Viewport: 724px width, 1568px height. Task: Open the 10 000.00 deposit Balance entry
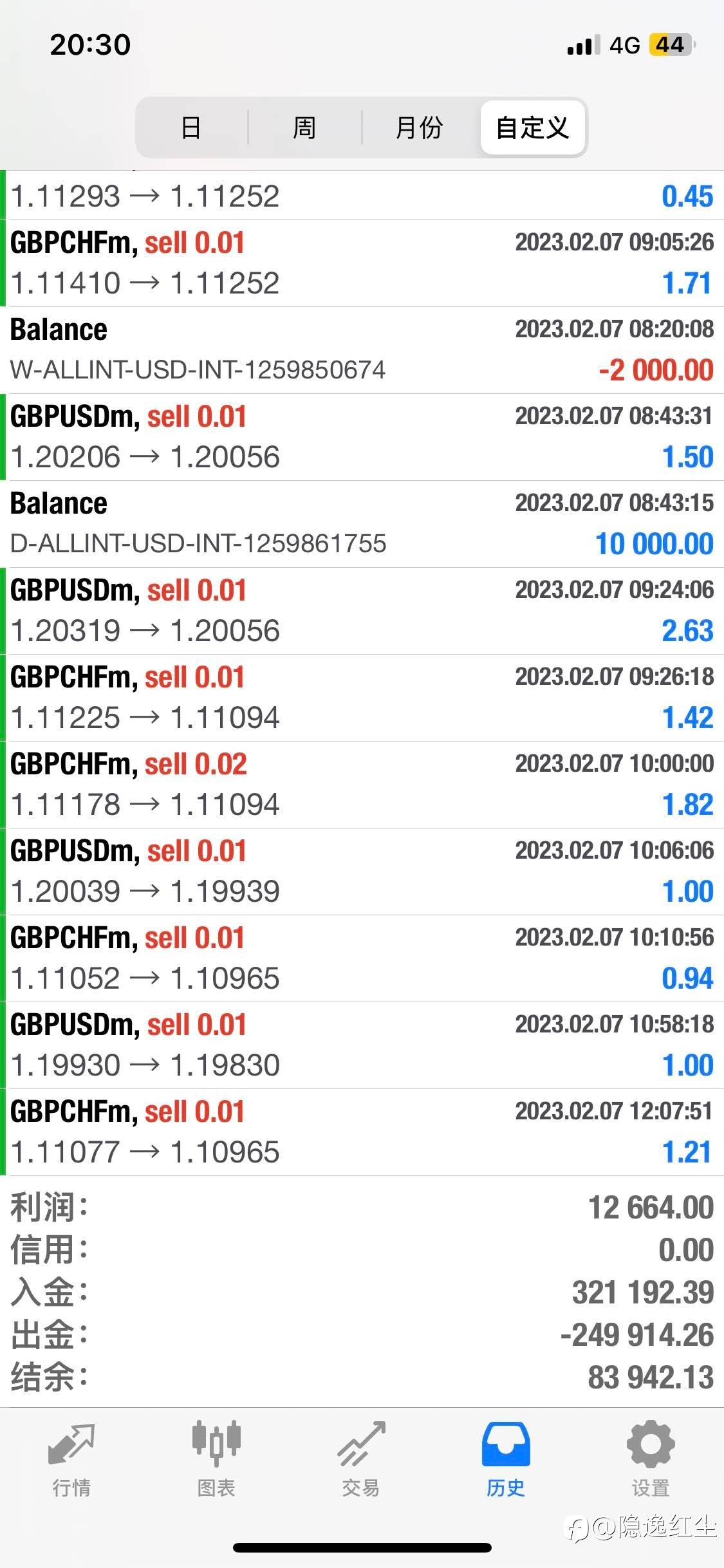362,524
